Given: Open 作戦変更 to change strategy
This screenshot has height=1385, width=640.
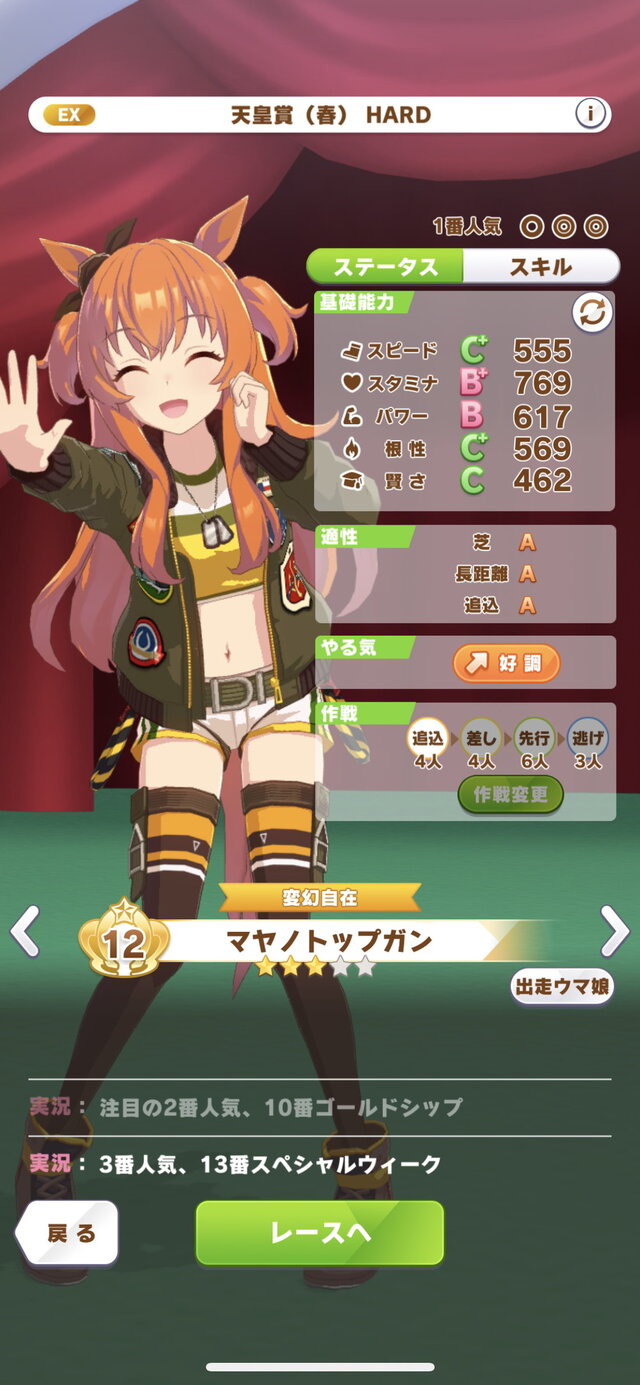Looking at the screenshot, I should click(511, 795).
